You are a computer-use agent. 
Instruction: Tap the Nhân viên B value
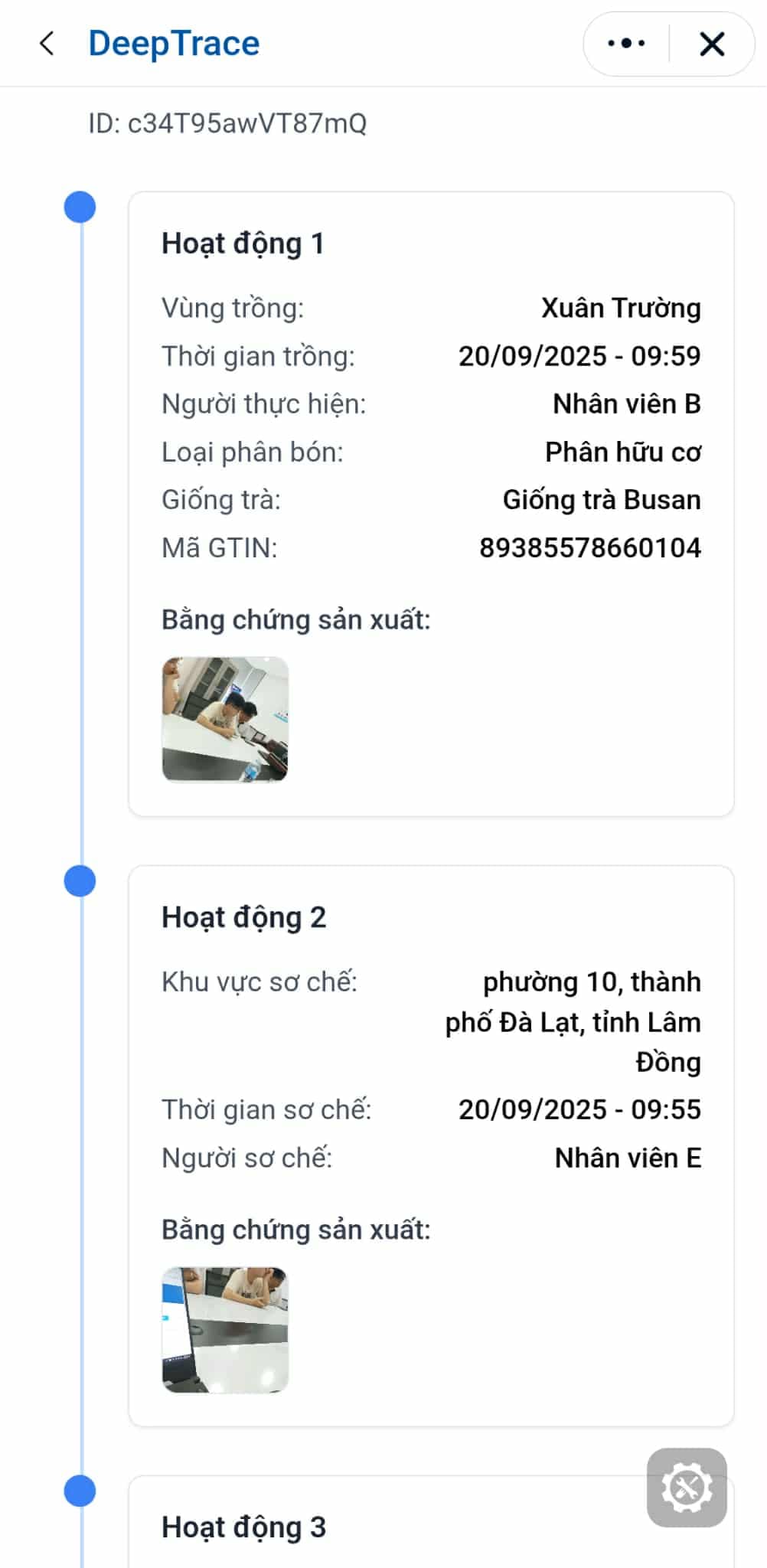click(x=626, y=403)
